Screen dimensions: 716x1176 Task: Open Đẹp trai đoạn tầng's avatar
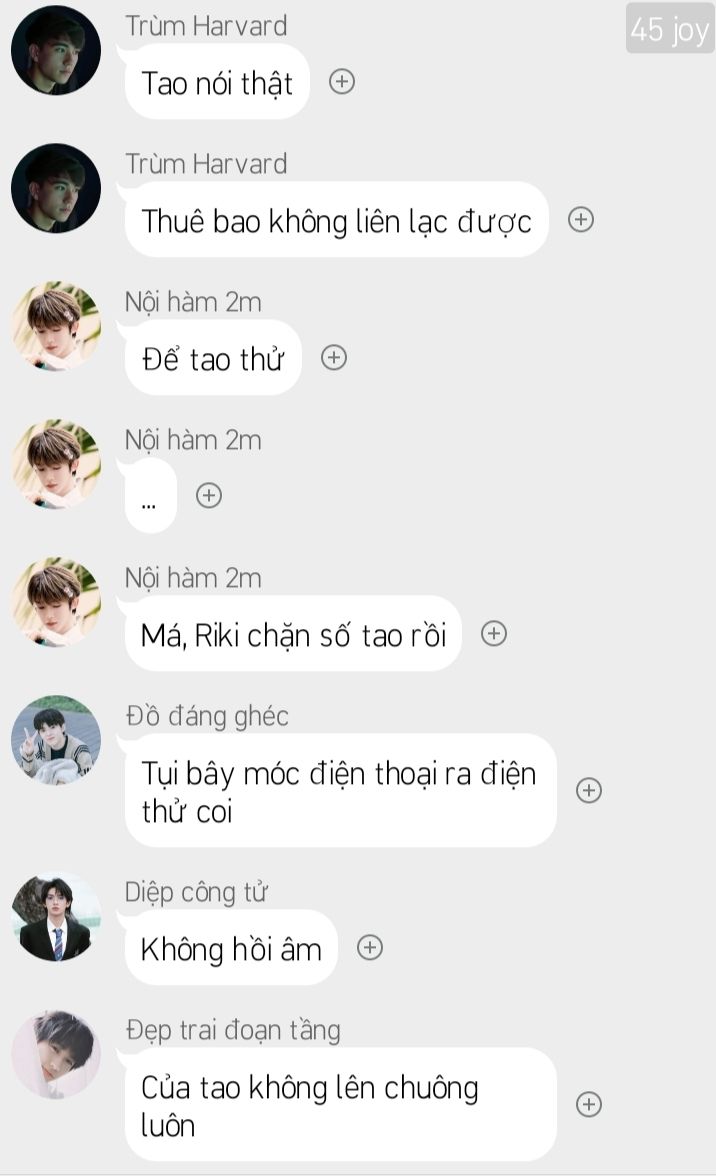(x=56, y=1055)
